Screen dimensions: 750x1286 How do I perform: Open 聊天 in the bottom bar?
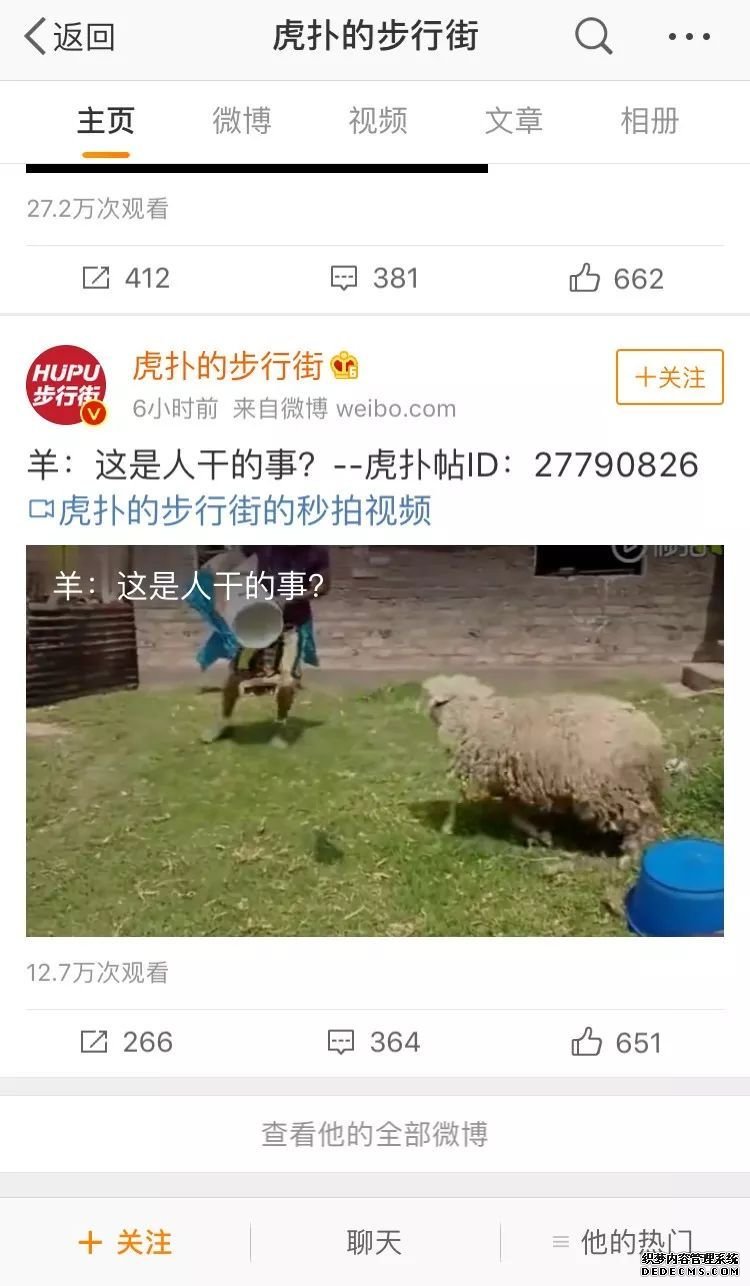pos(374,1242)
